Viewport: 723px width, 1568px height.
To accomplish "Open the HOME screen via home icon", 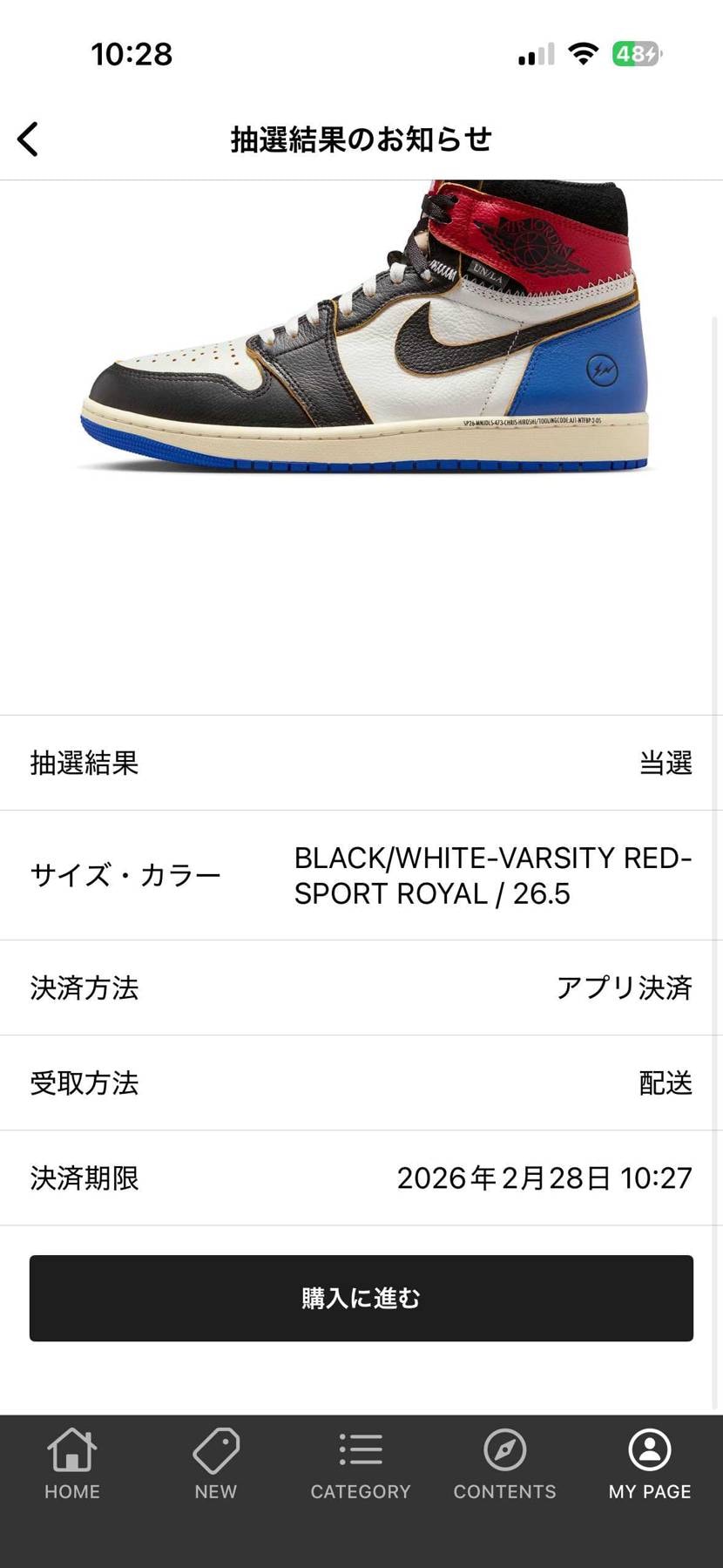I will pyautogui.click(x=71, y=1454).
